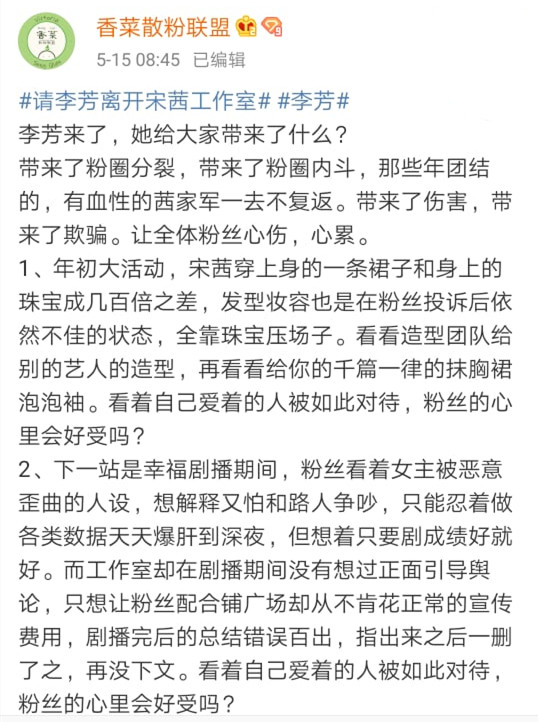Open the 香菜散粉联盟 profile avatar
This screenshot has height=722, width=538.
pyautogui.click(x=47, y=41)
